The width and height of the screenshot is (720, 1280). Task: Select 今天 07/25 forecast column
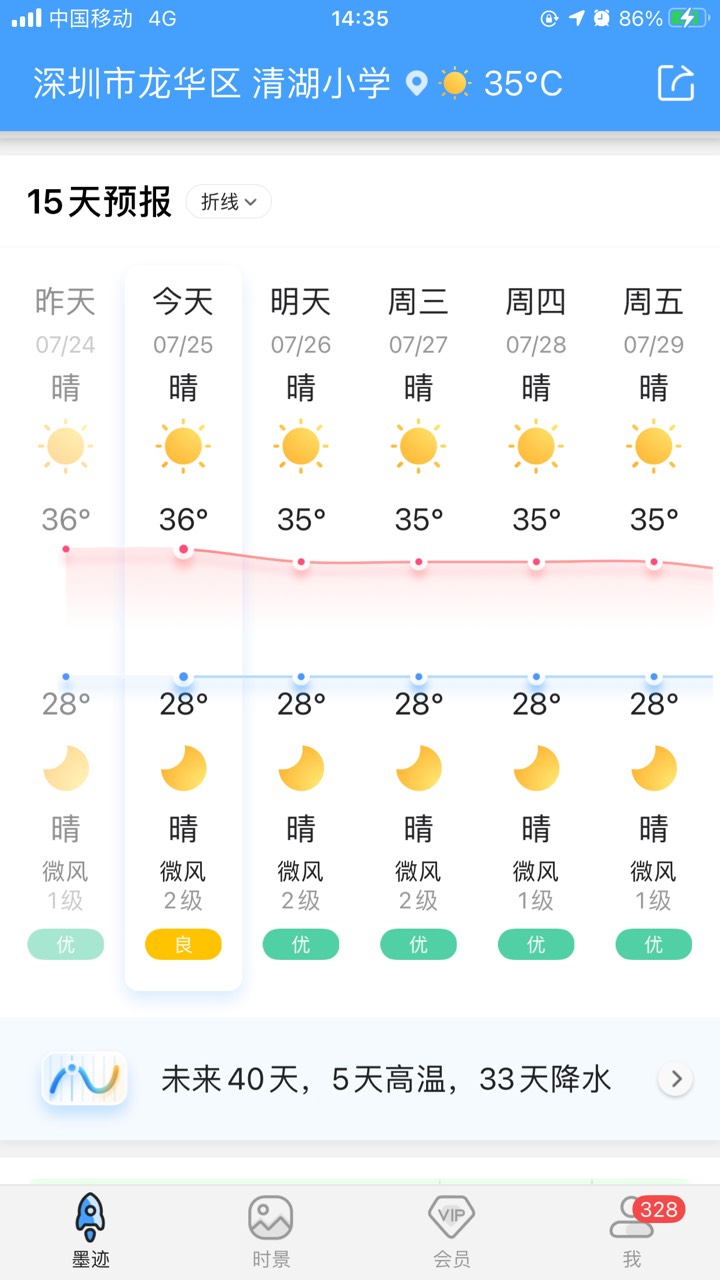pos(183,620)
